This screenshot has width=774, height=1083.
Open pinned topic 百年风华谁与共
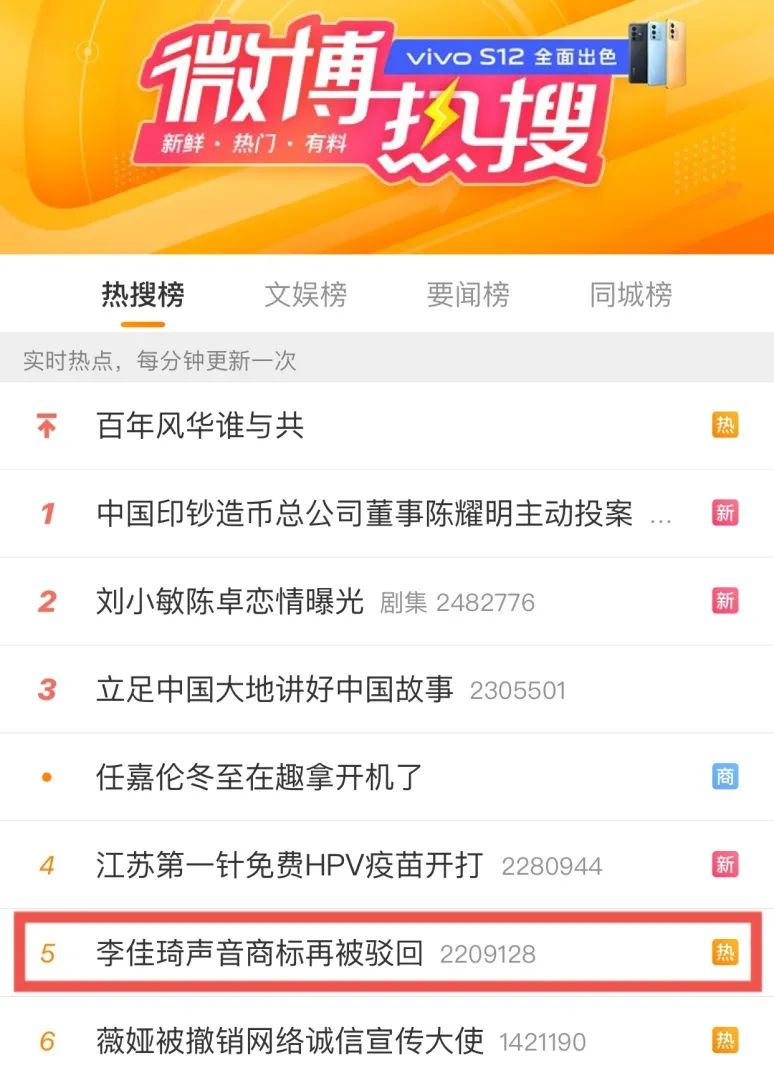[200, 426]
